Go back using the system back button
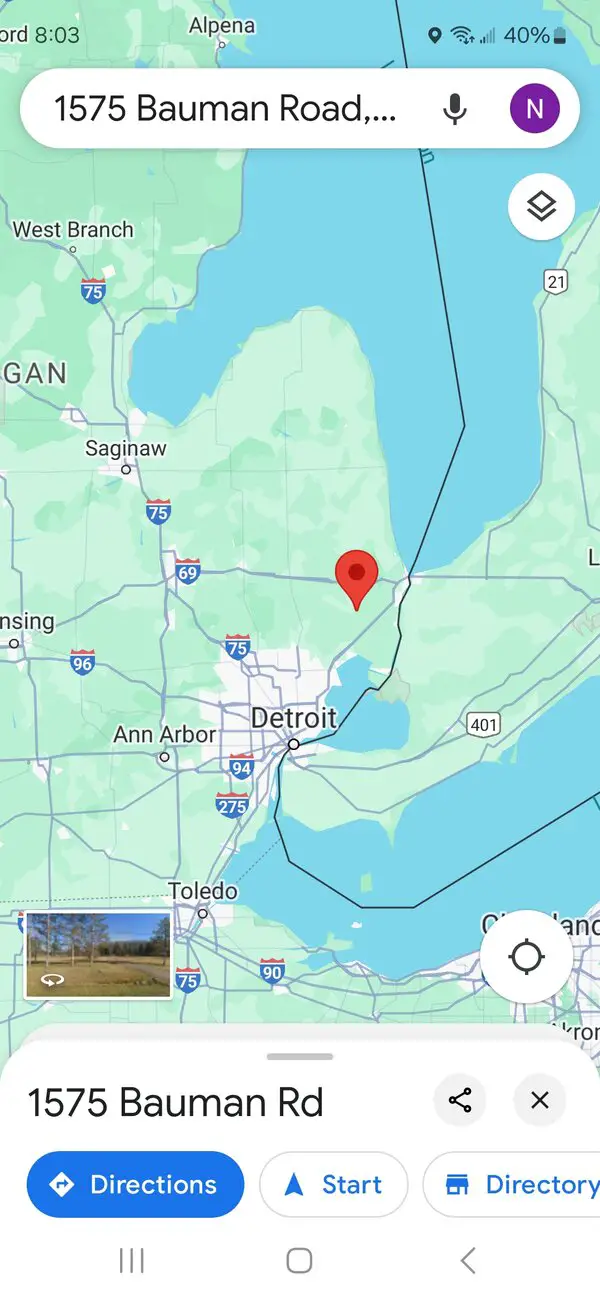Image resolution: width=600 pixels, height=1300 pixels. (x=468, y=1261)
